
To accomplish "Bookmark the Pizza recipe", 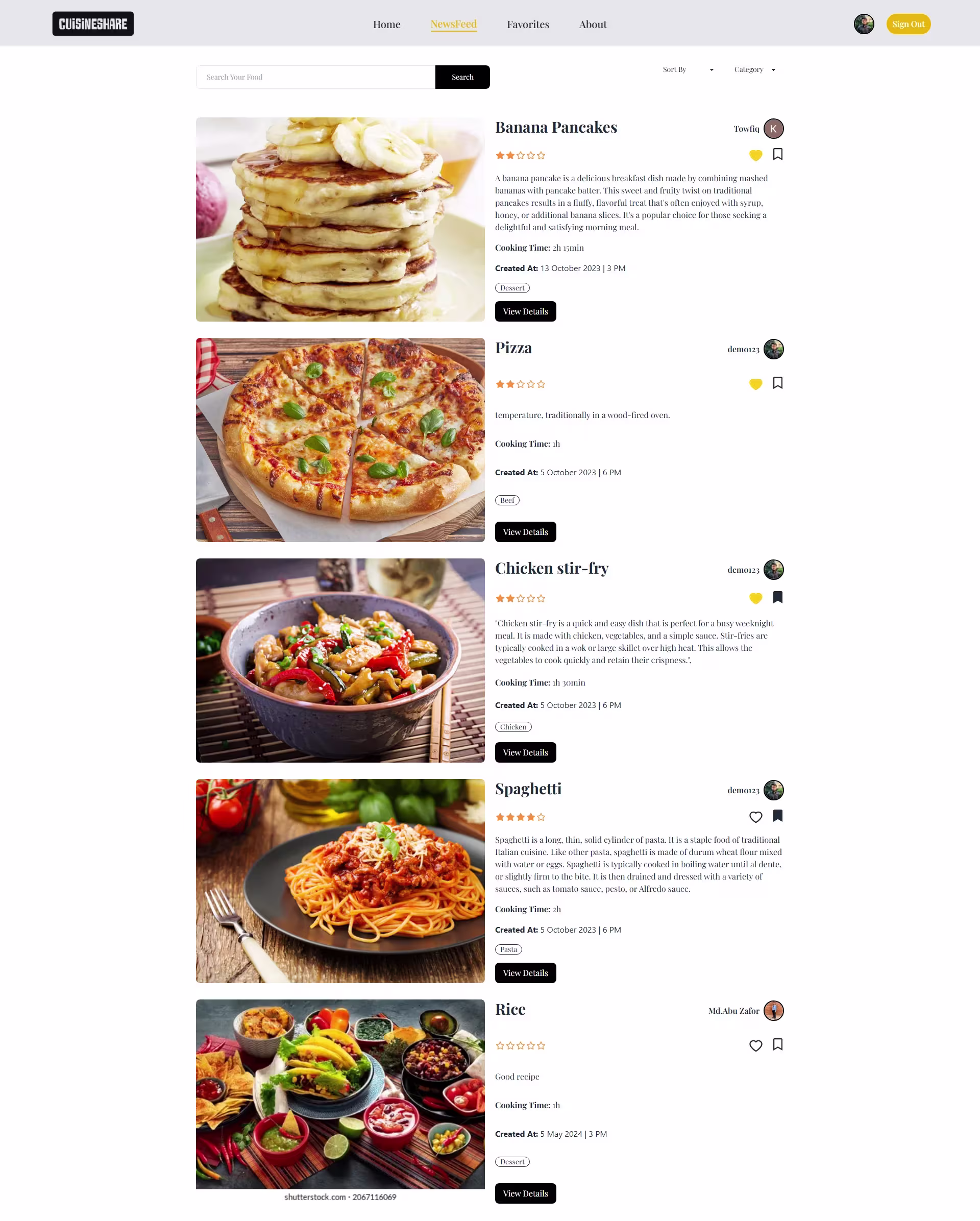I will click(777, 383).
